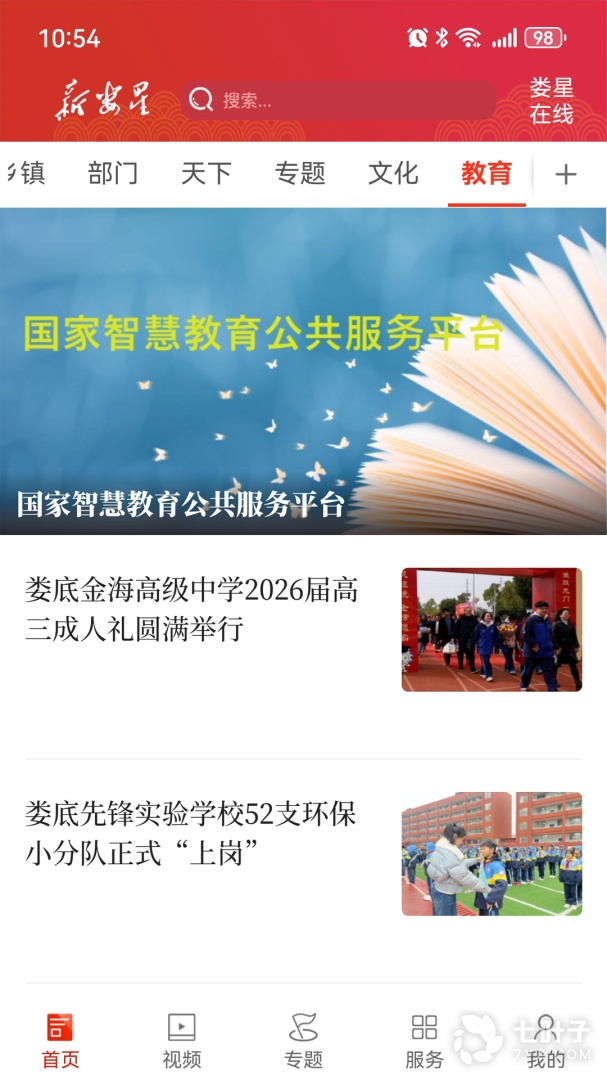
Task: Open the 服务 bottom tab
Action: click(x=424, y=1040)
